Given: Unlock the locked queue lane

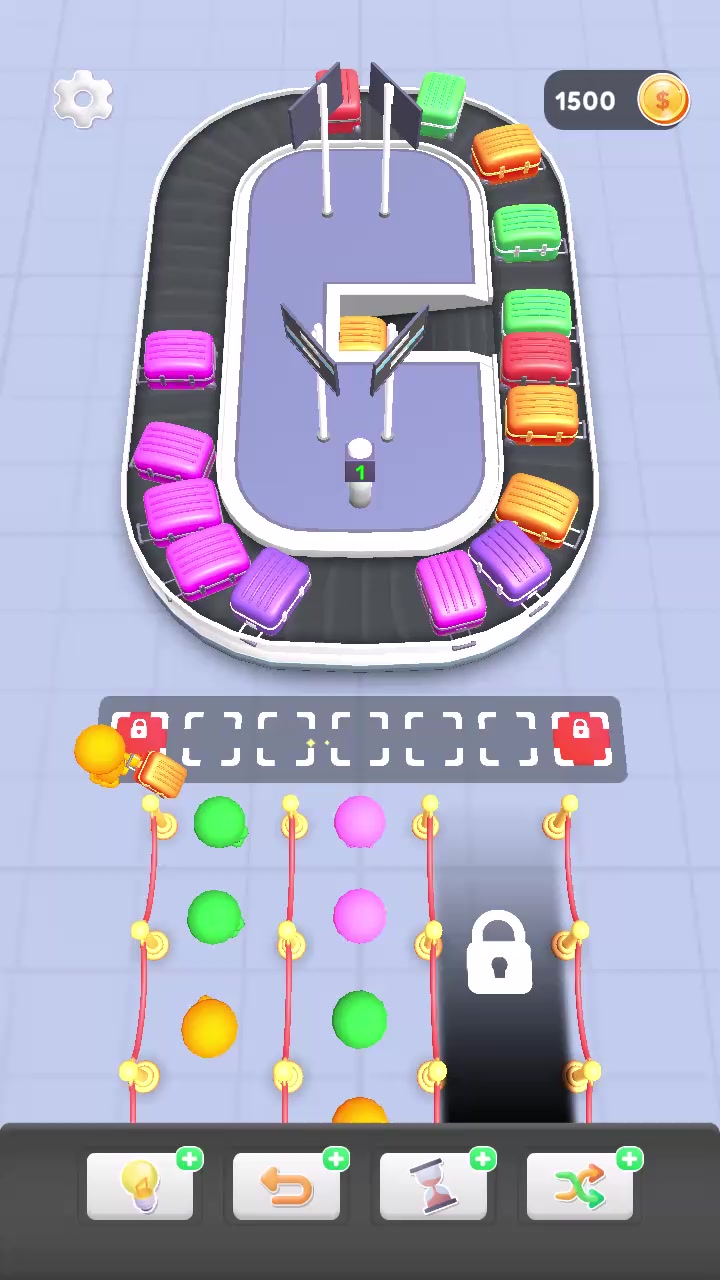Looking at the screenshot, I should point(500,955).
